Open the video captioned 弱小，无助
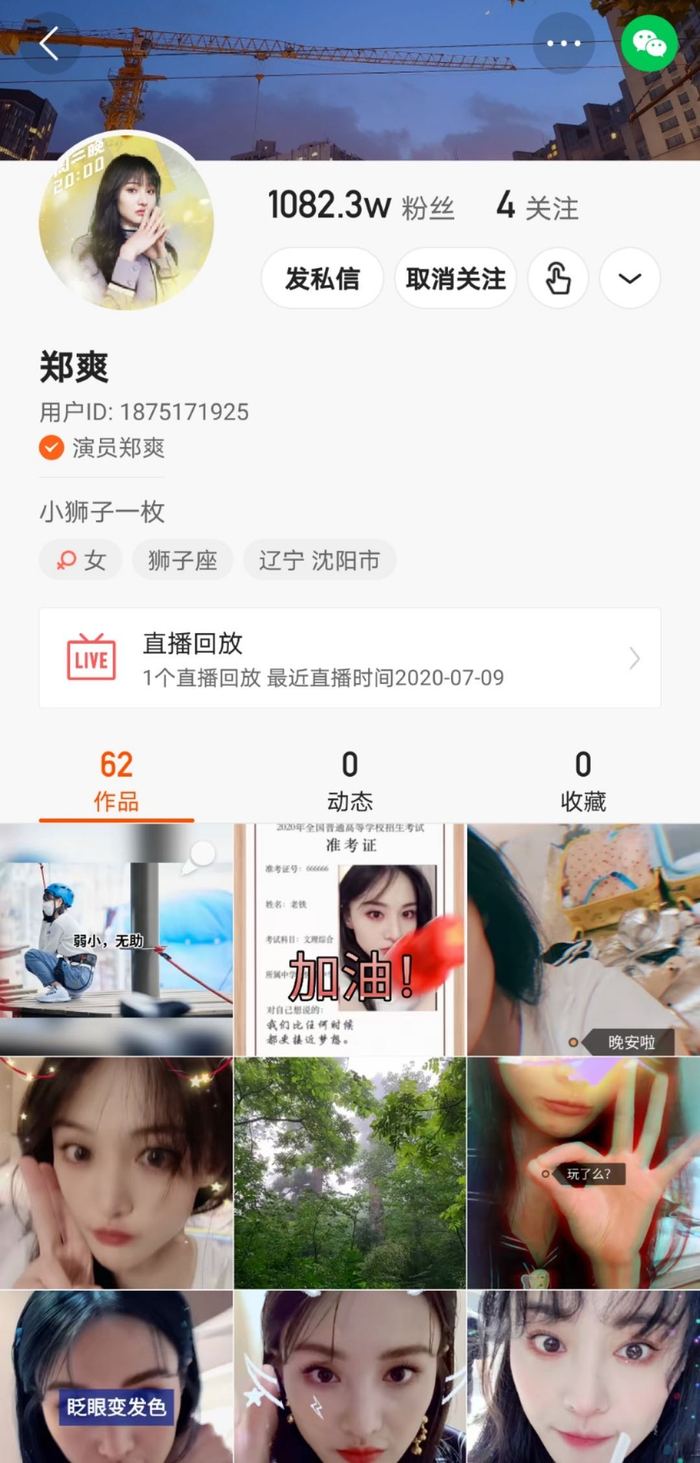 [x=116, y=939]
